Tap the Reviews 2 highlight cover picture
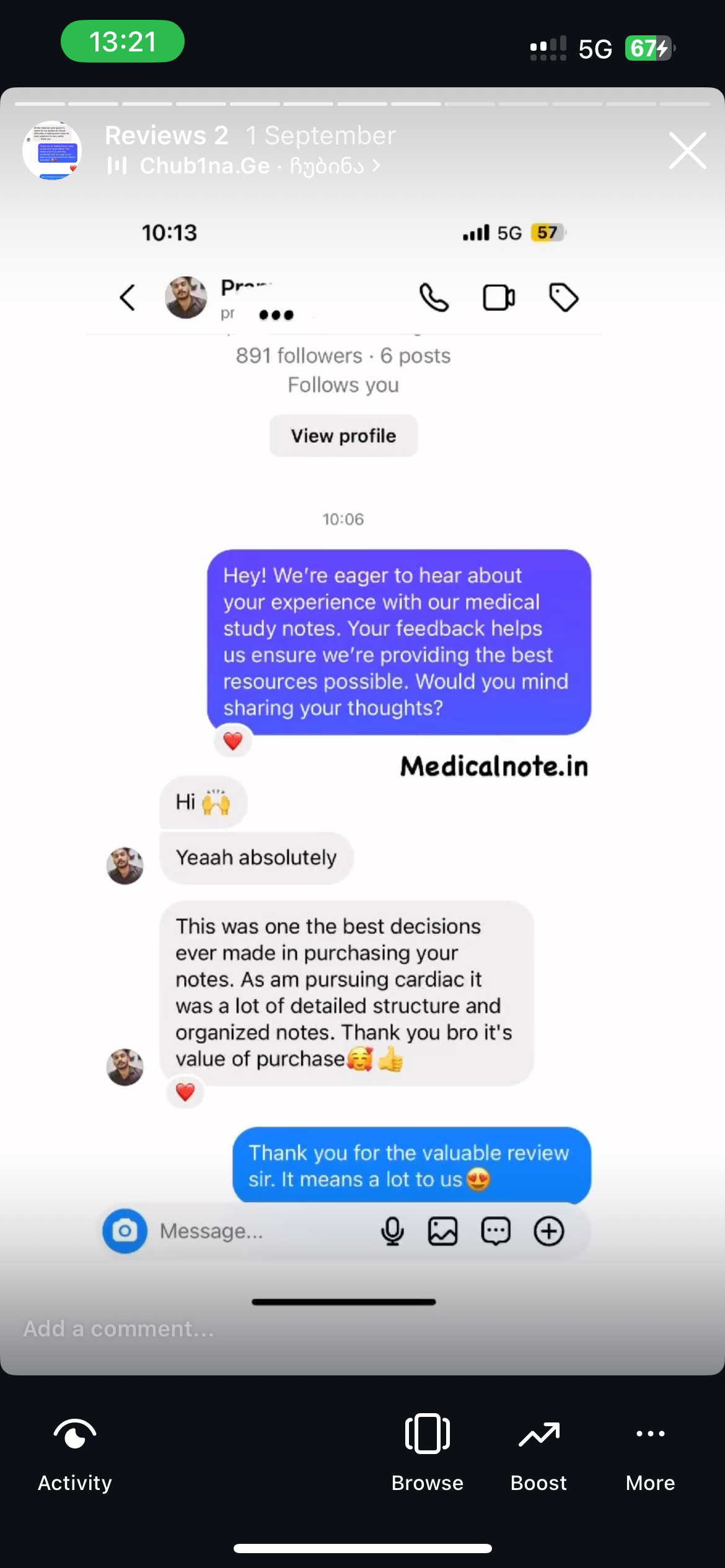 [52, 150]
